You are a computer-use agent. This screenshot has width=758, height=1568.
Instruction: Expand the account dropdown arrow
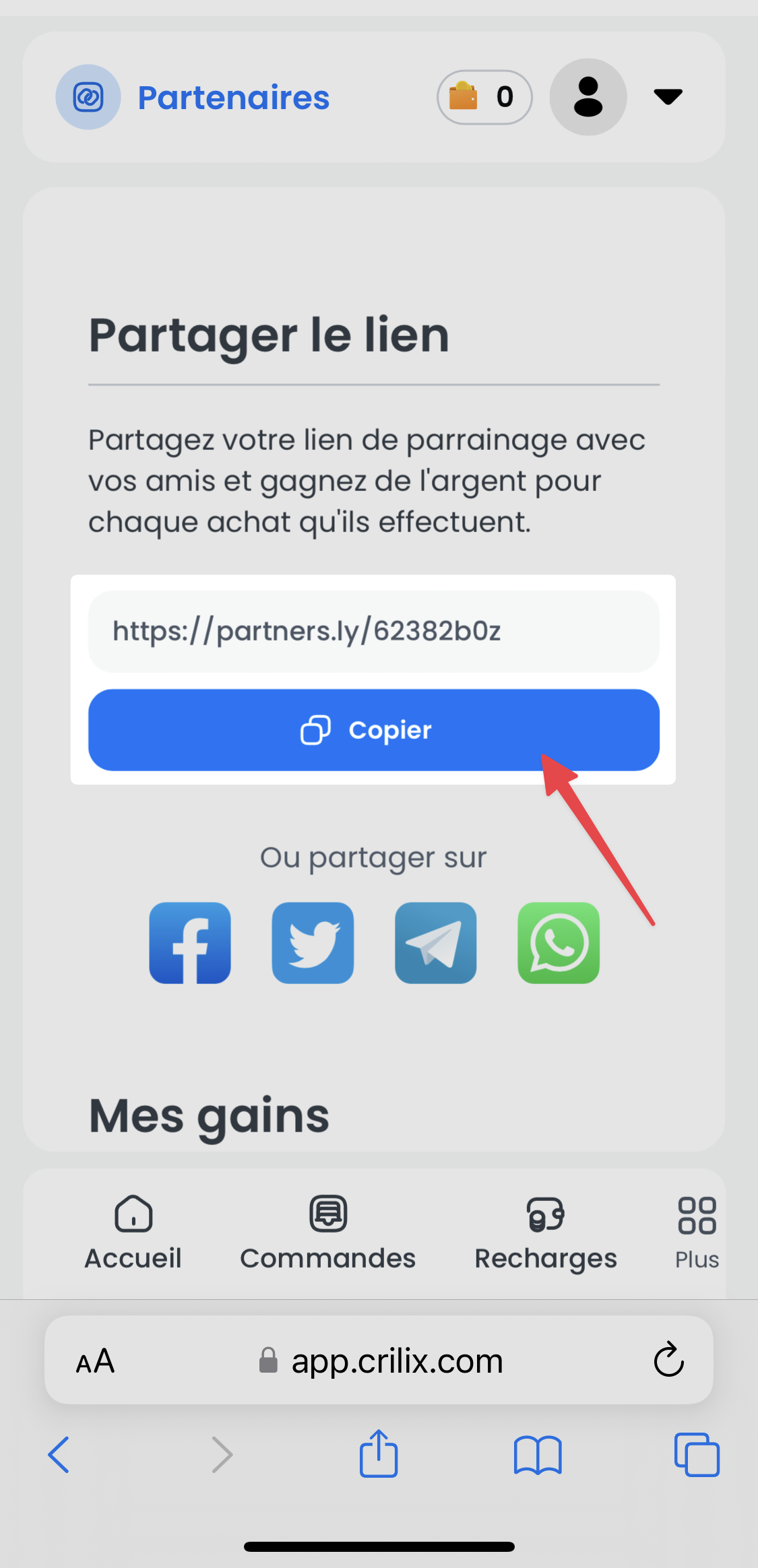(668, 97)
